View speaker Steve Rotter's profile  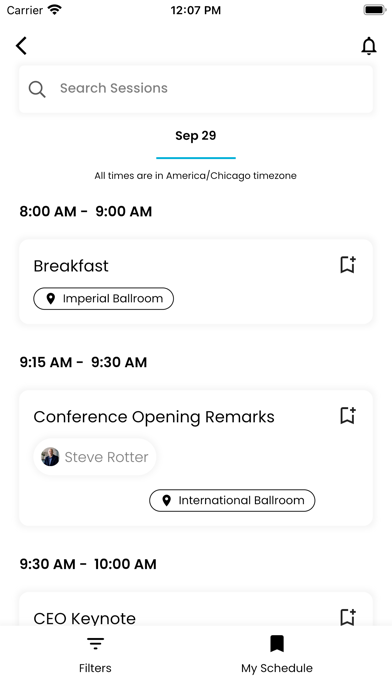click(95, 457)
